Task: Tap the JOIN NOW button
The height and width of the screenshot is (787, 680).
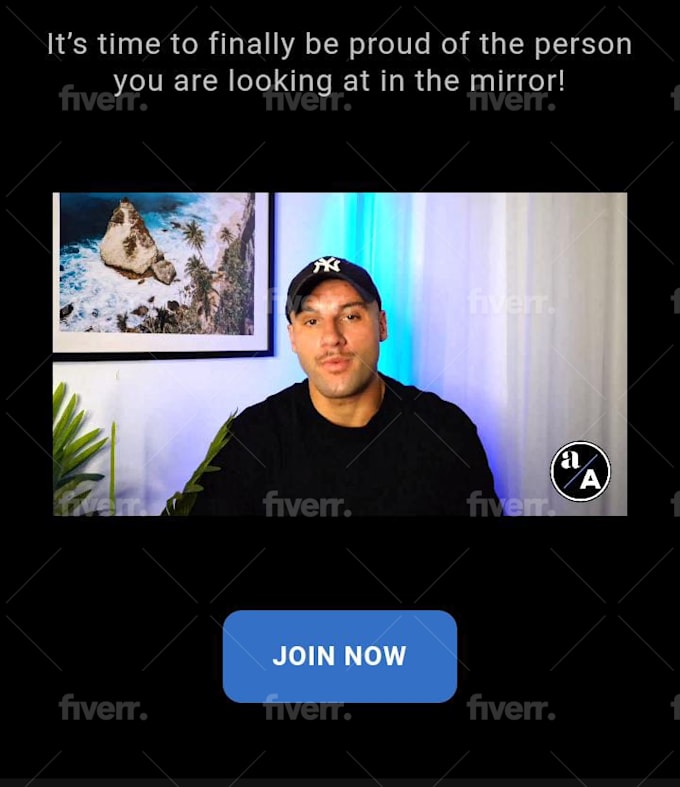Action: 339,656
